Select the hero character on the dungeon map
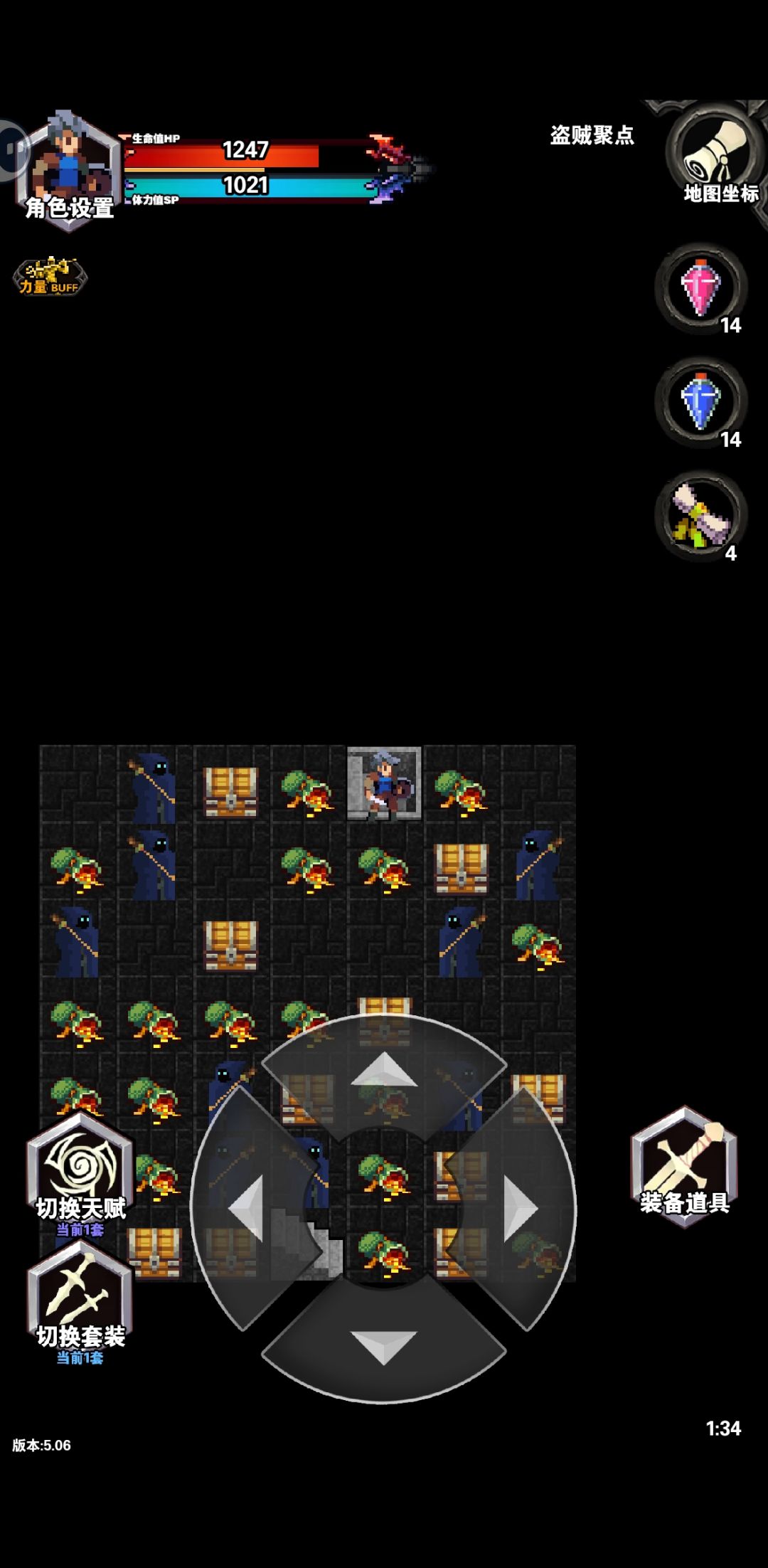Screen dimensions: 768x1568 (384, 785)
